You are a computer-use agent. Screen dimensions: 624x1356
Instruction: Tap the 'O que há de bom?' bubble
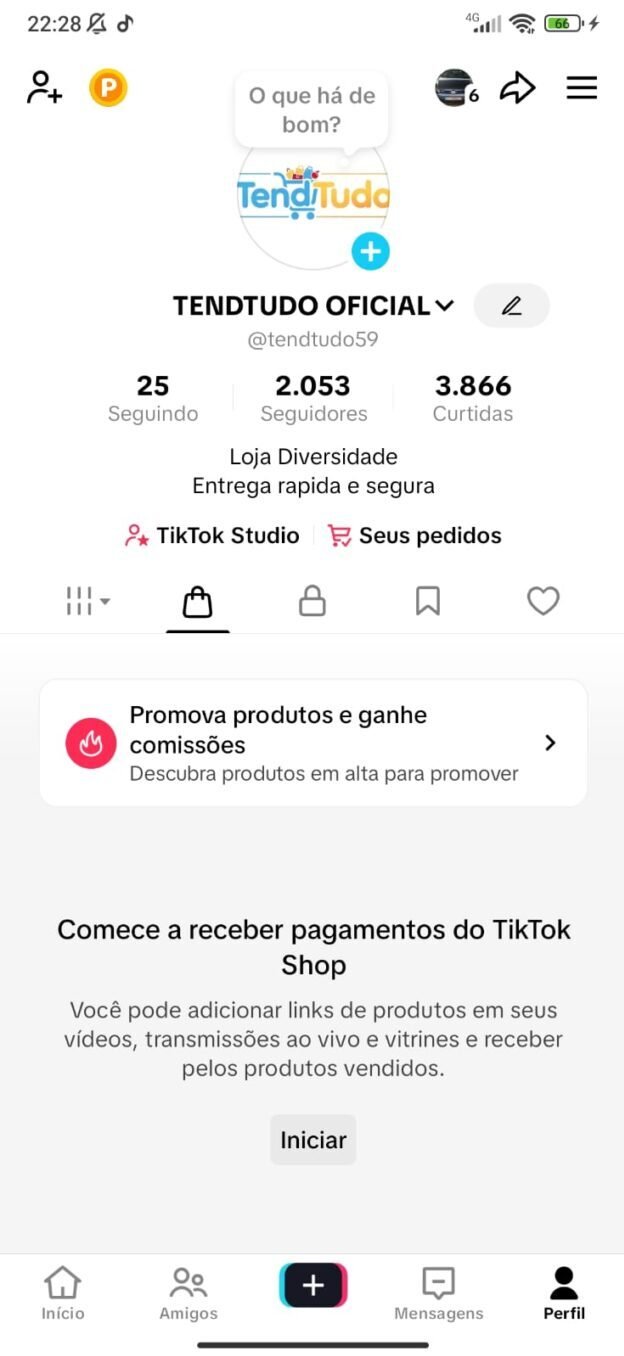point(311,110)
